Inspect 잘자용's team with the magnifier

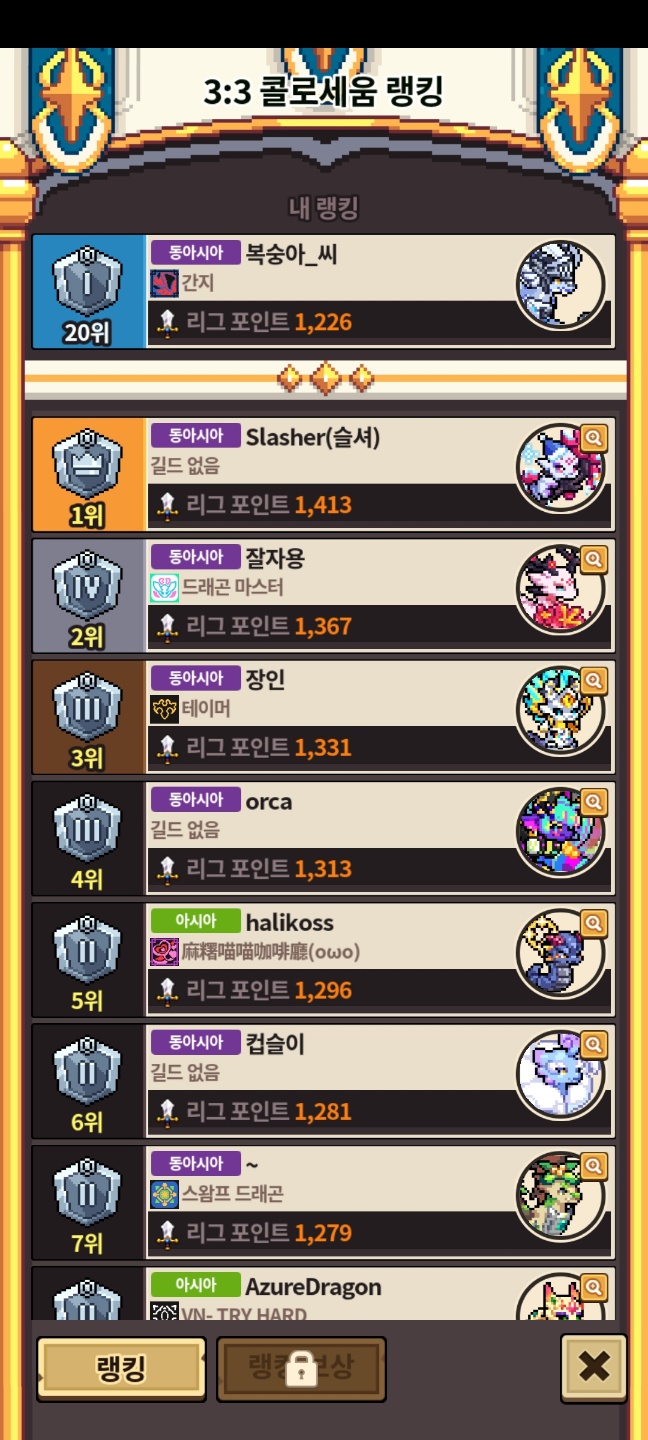click(x=594, y=559)
